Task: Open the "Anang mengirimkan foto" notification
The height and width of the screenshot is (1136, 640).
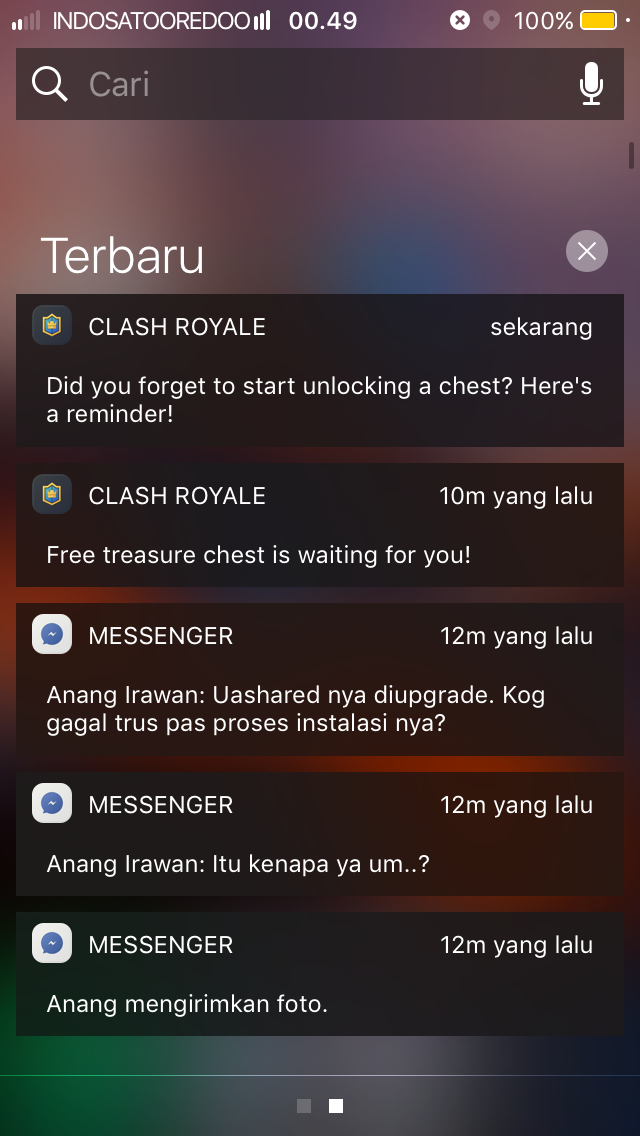Action: pos(320,974)
